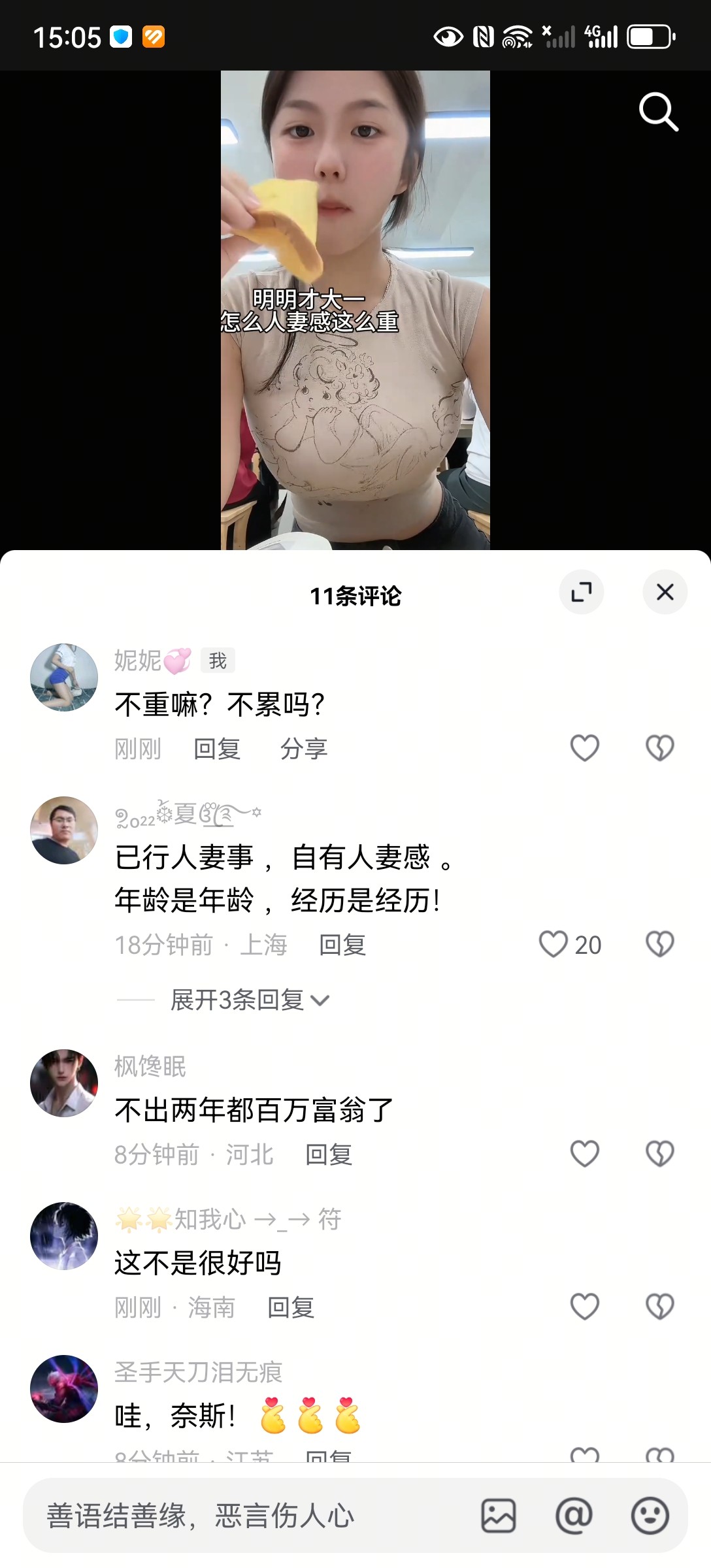The image size is (711, 1568).
Task: Share the comment 不重嘛？不累吗？
Action: [x=304, y=749]
